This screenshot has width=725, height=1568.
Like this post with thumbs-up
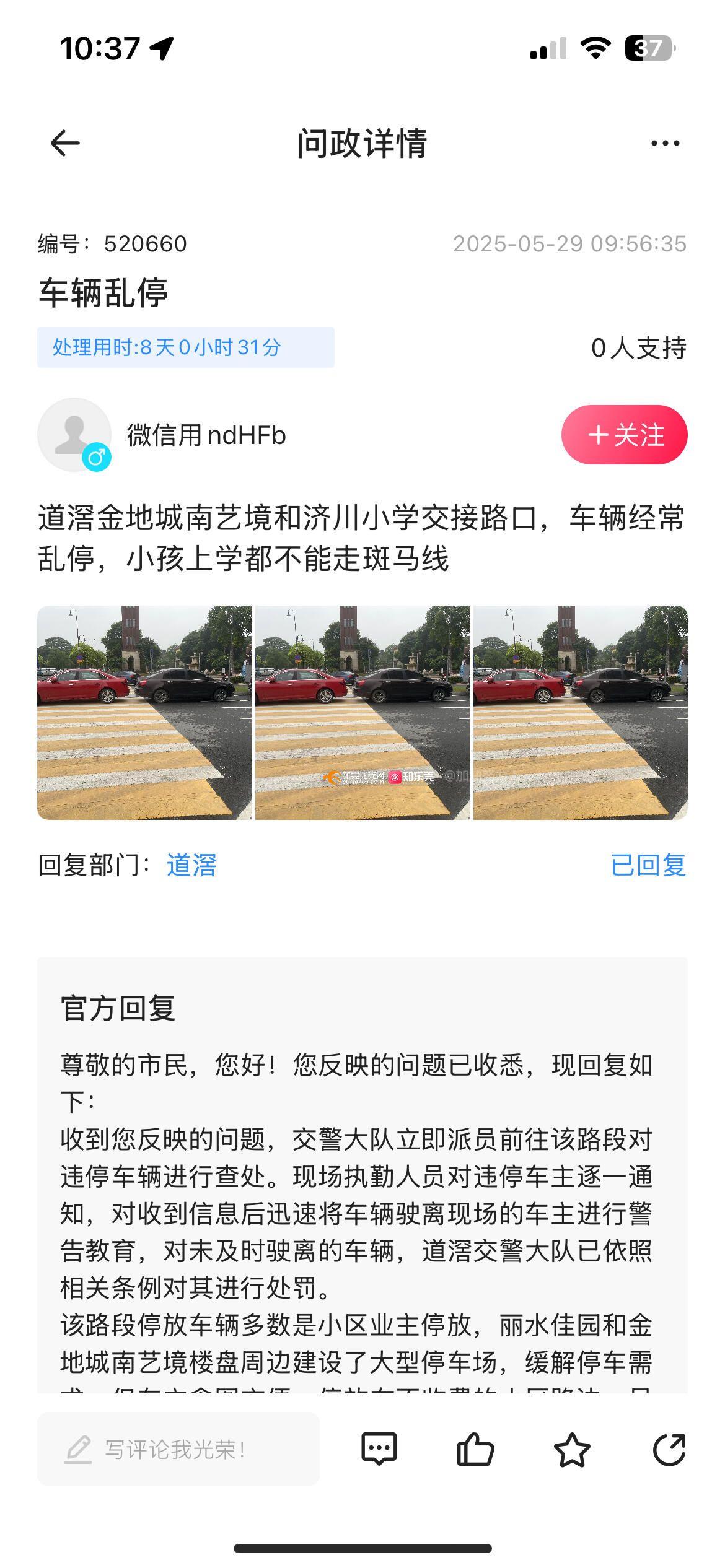click(475, 1449)
